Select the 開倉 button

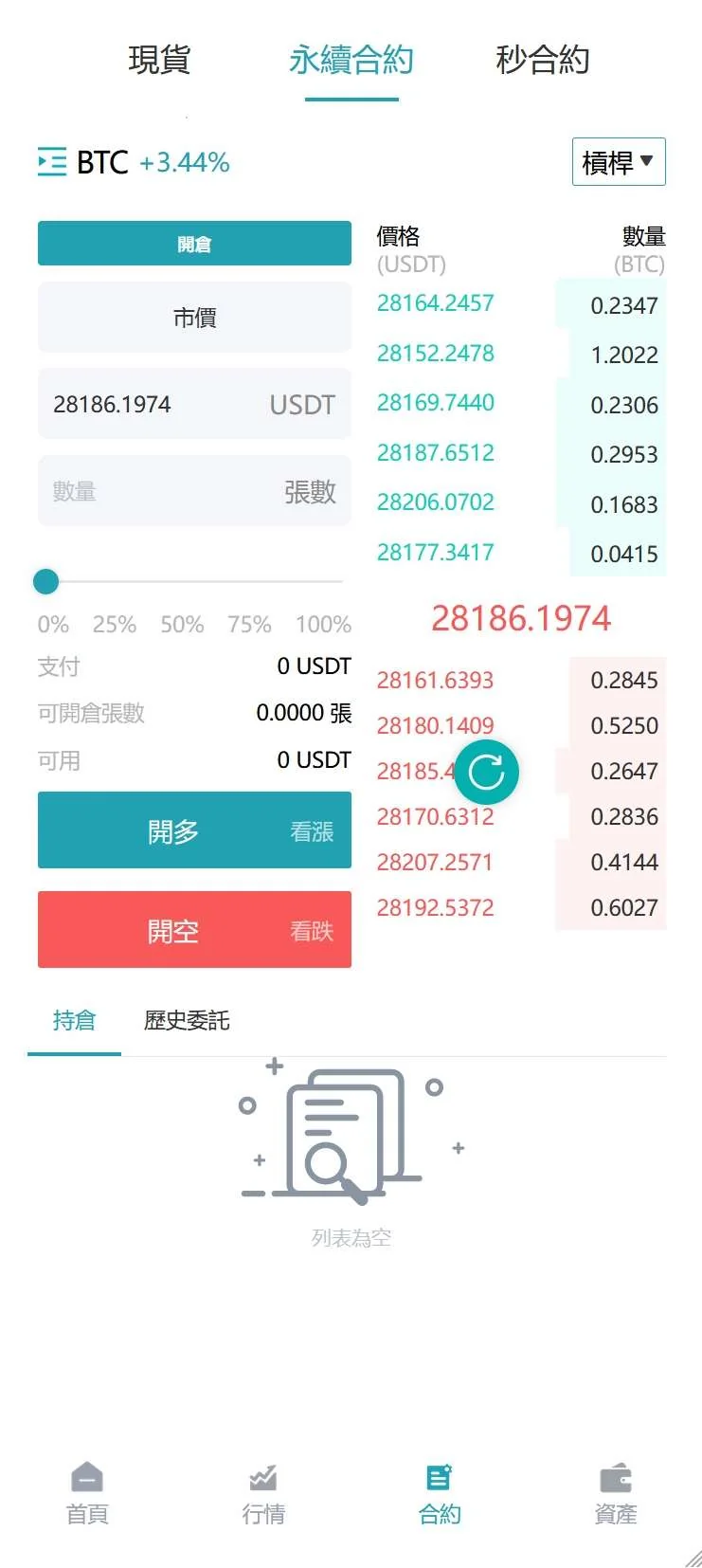194,244
